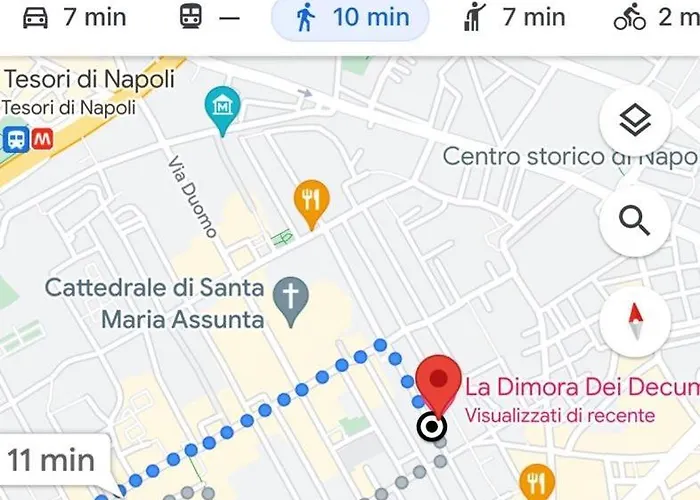Switch to ride-hailing option, 7 min
700x500 pixels.
click(516, 17)
